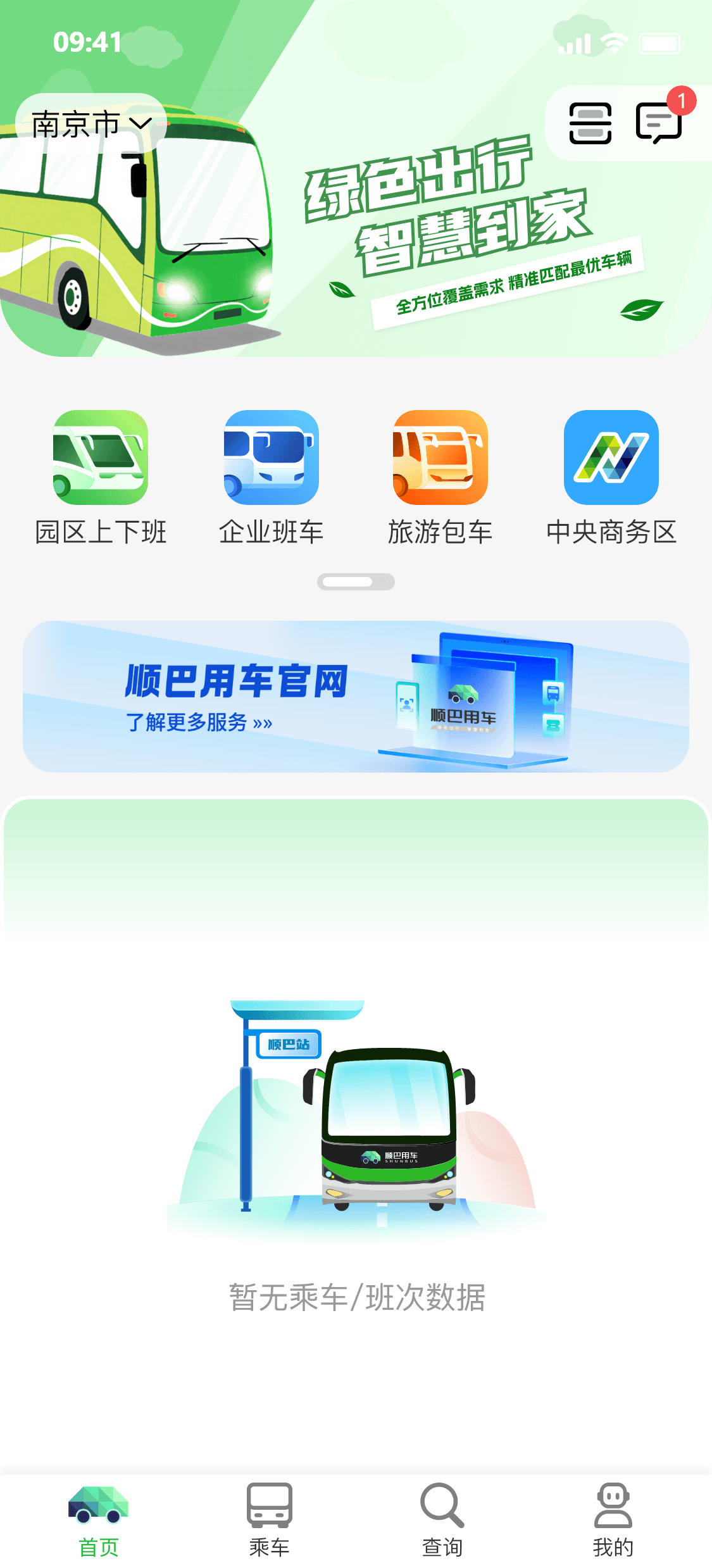Image resolution: width=712 pixels, height=1568 pixels.
Task: Switch to the 首页 tab
Action: pos(98,1520)
